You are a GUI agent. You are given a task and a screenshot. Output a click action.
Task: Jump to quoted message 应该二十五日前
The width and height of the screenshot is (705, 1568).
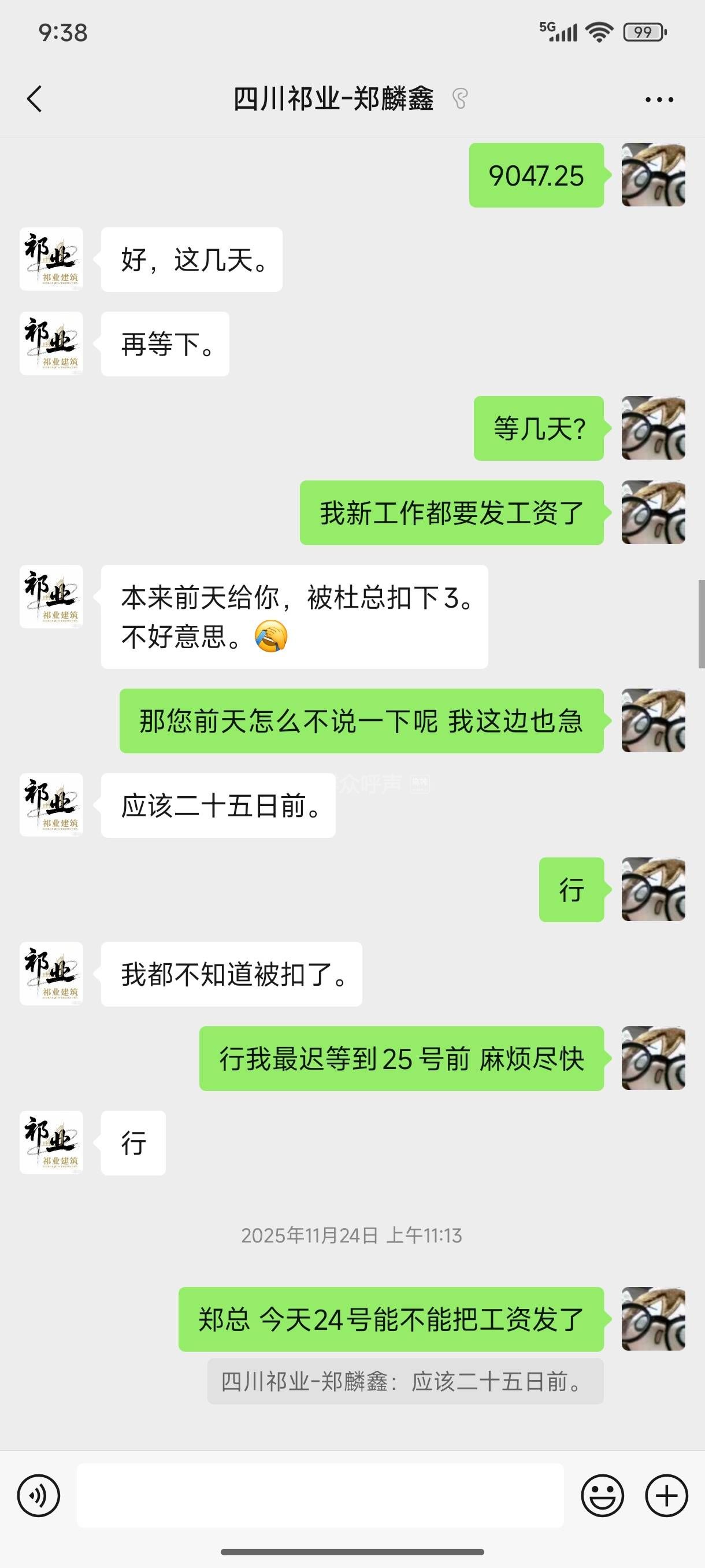click(x=405, y=1382)
